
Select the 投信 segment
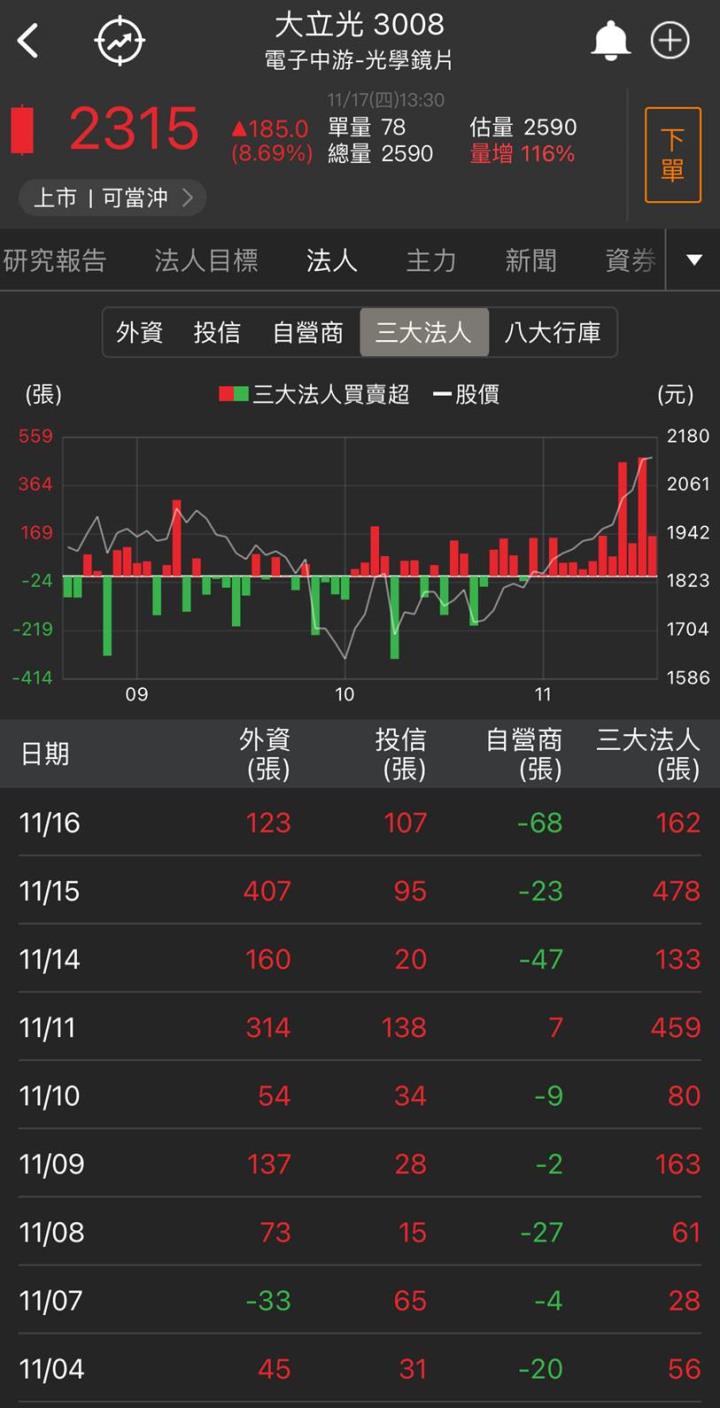point(217,332)
